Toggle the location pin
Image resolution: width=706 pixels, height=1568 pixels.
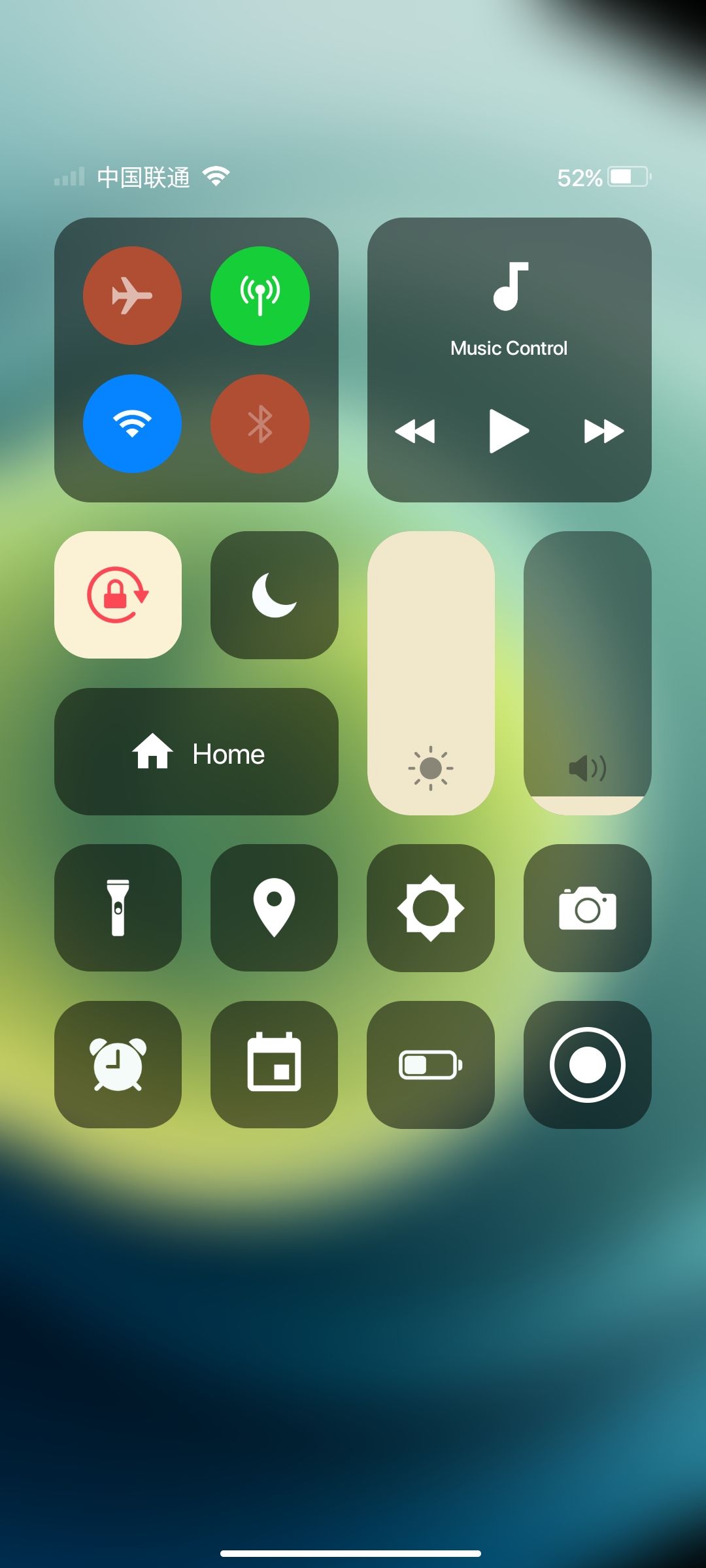pos(274,907)
